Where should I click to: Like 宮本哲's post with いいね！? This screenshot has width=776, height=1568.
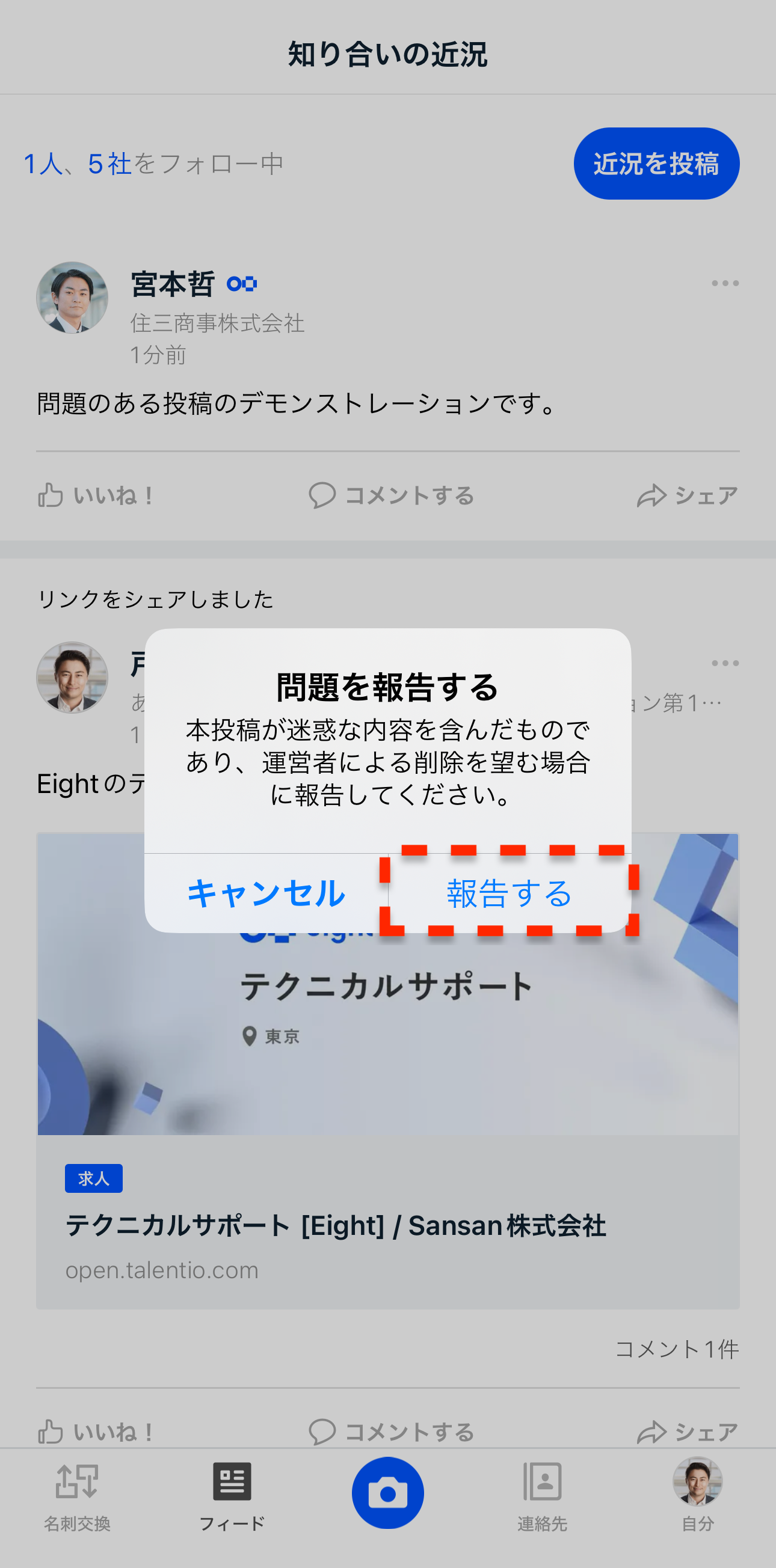coord(95,495)
